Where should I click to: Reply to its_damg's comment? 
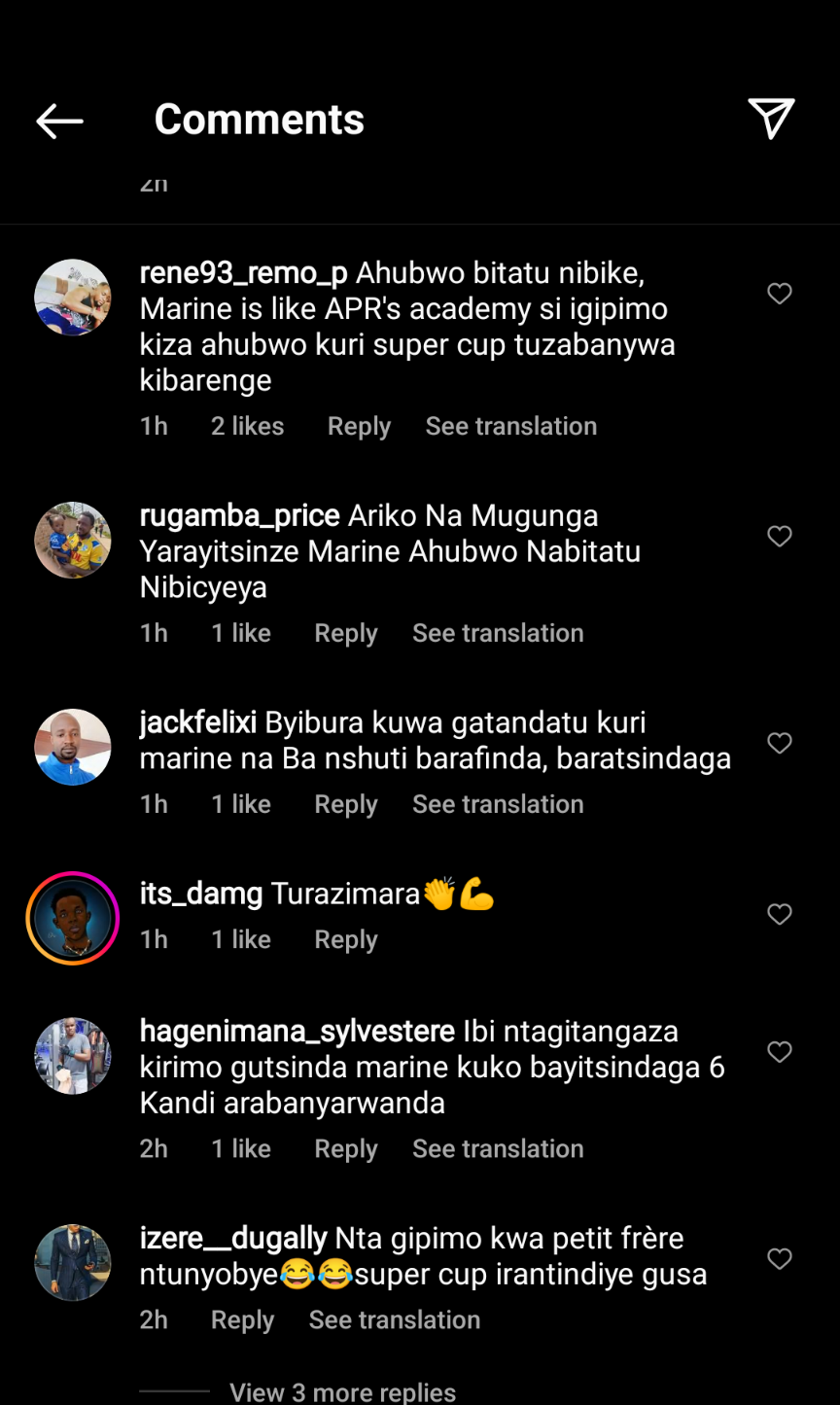point(345,940)
